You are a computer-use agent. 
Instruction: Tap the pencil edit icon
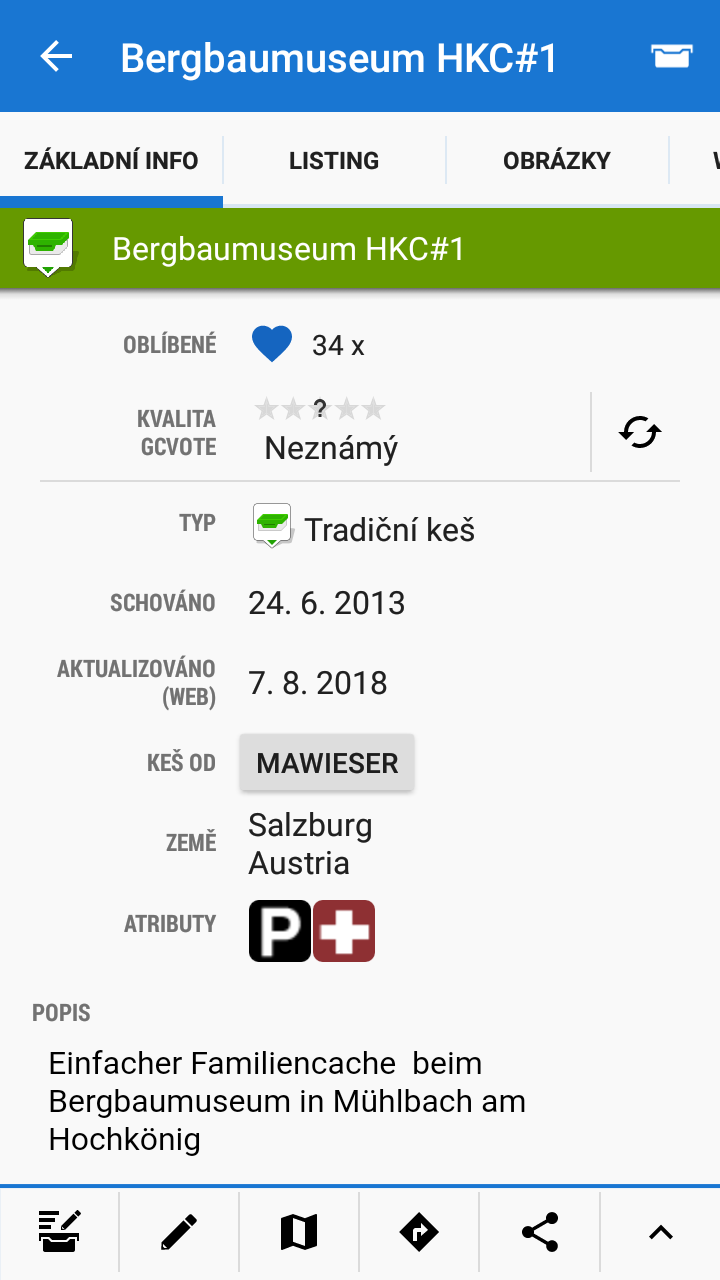[x=180, y=1232]
